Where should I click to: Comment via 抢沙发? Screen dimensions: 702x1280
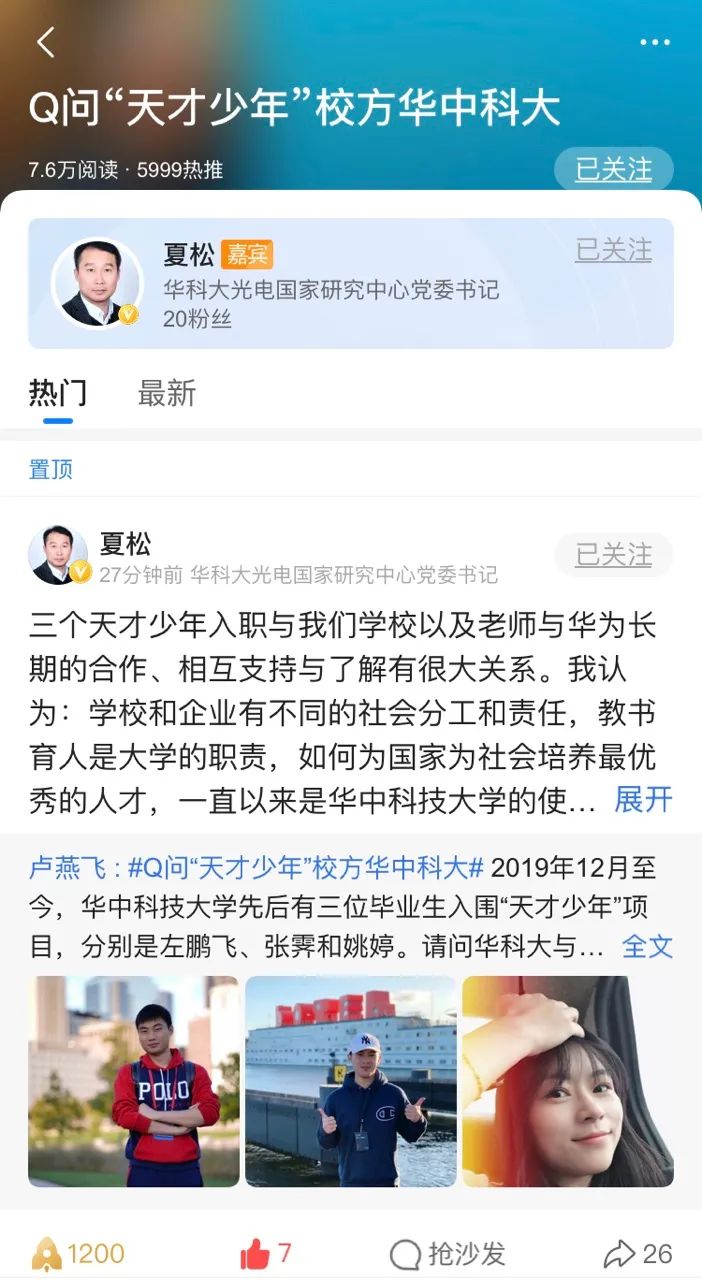[448, 1253]
